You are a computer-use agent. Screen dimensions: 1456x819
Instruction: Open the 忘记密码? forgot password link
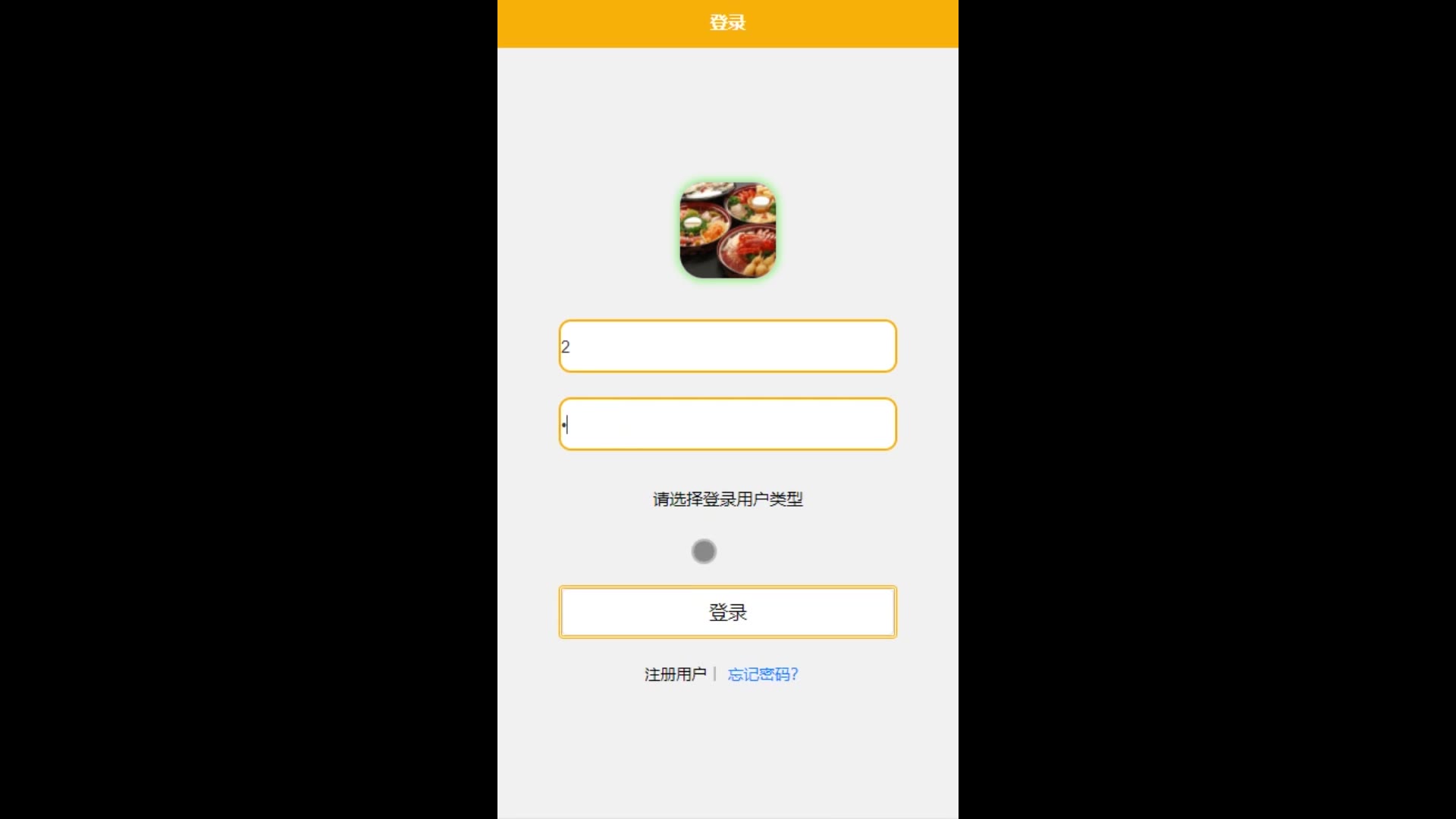tap(762, 674)
